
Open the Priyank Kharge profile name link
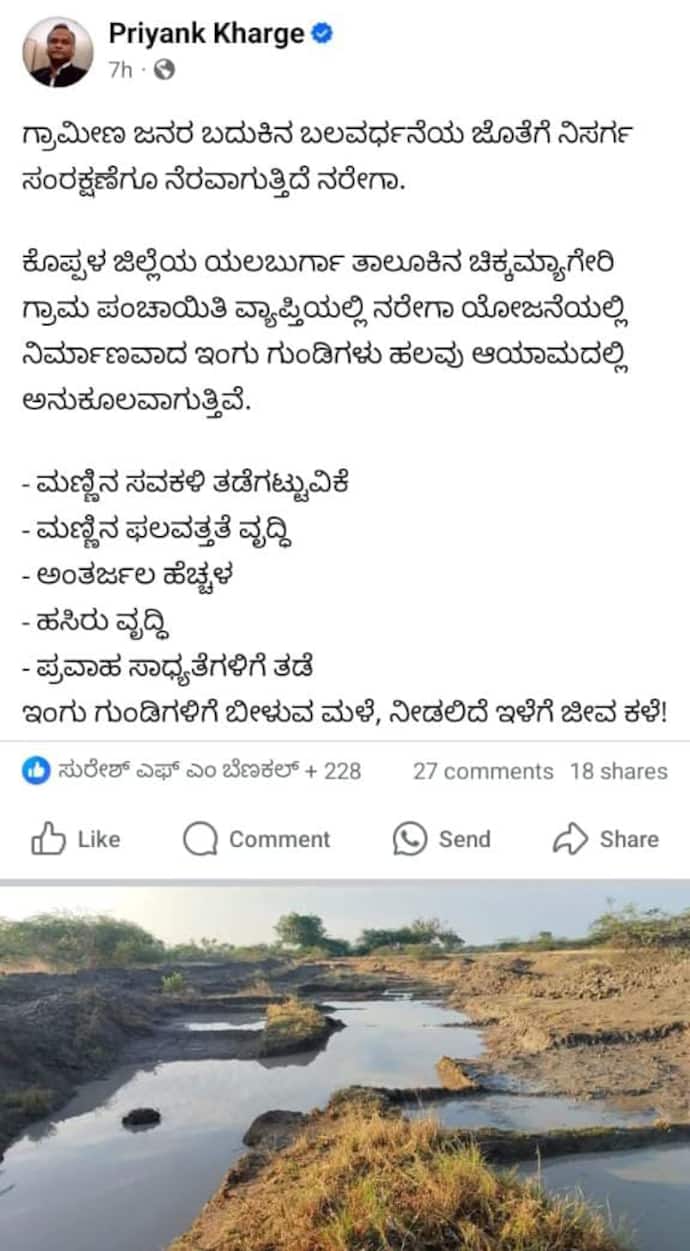pyautogui.click(x=206, y=34)
